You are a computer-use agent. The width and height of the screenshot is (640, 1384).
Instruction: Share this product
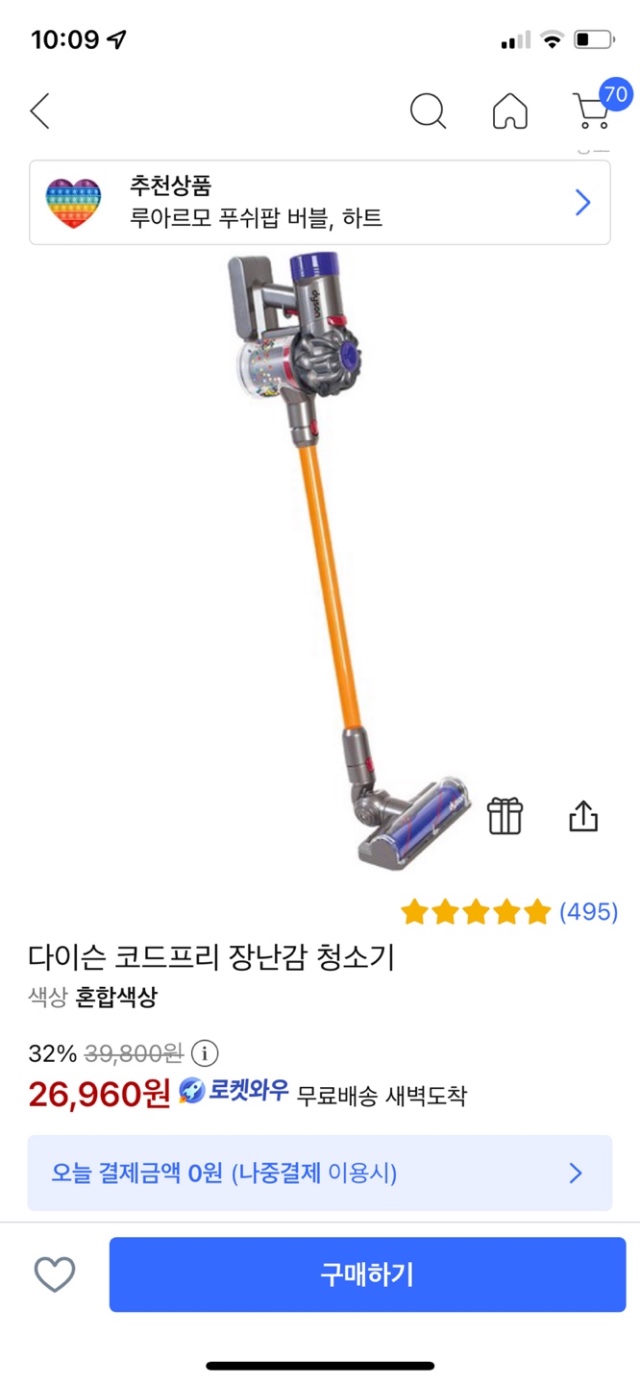[583, 816]
